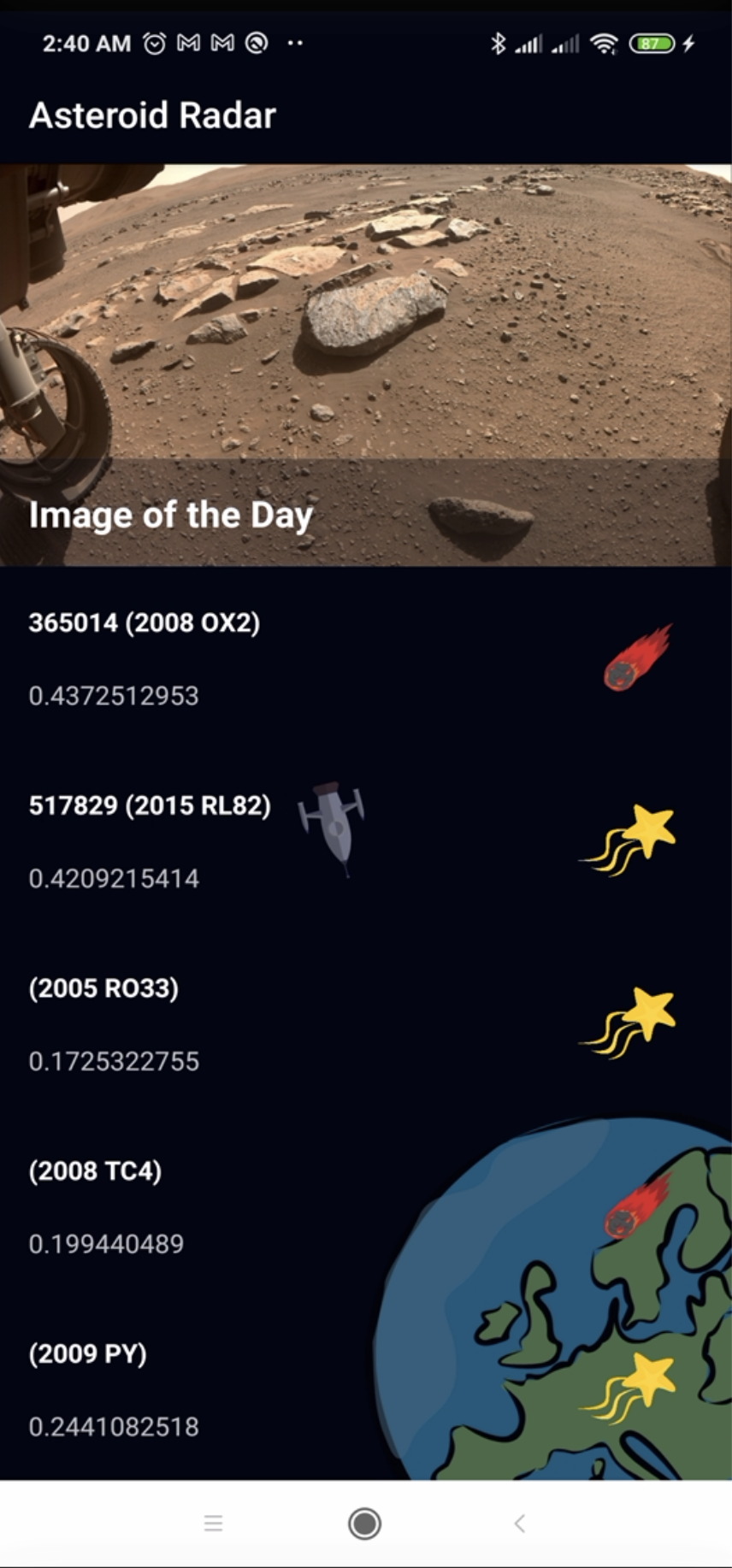Screen dimensions: 732x1568
Task: Tap the red hazardous asteroid icon beside 365014 (2008 OX2)
Action: point(637,658)
